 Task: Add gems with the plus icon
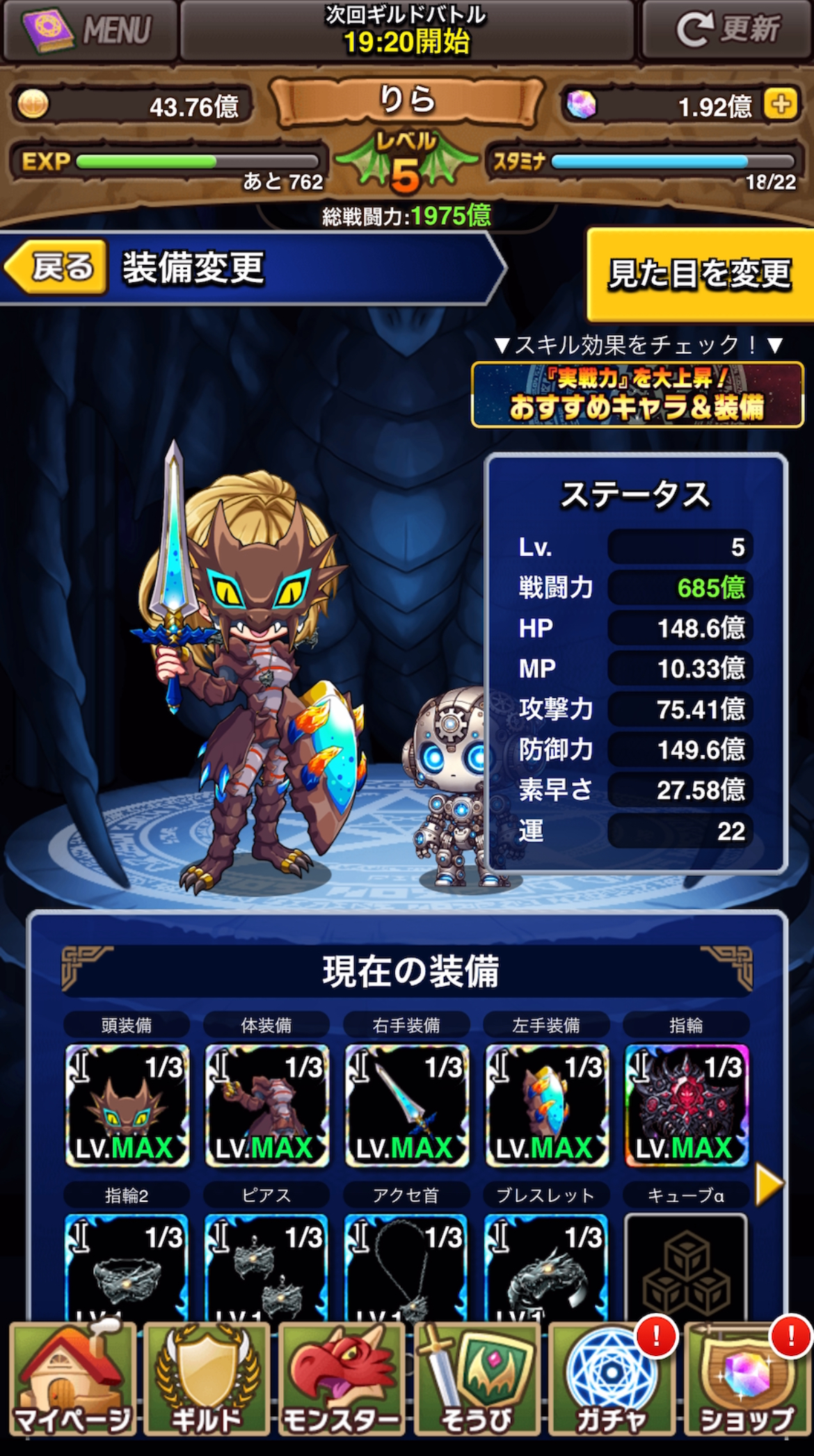pos(781,104)
